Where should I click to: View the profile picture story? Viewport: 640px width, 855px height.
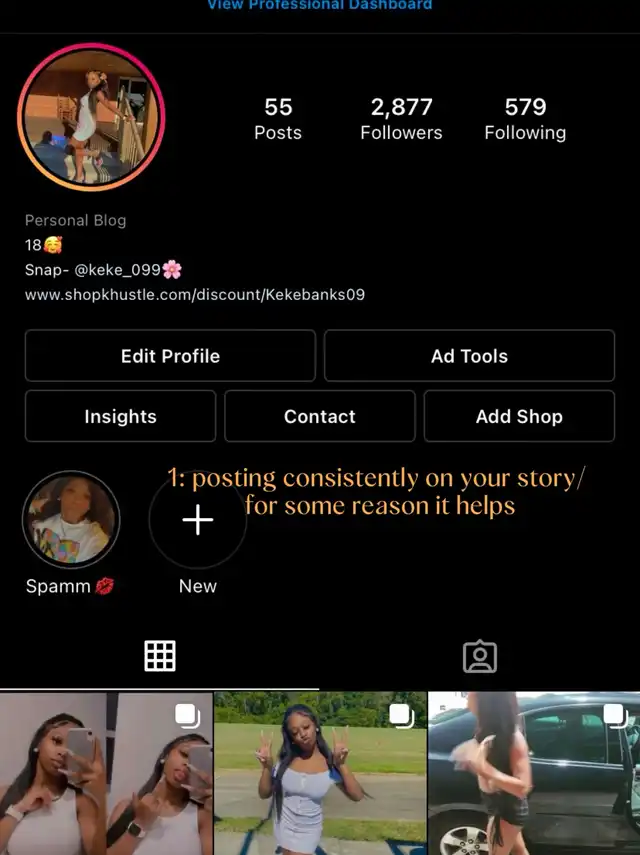[x=91, y=118]
